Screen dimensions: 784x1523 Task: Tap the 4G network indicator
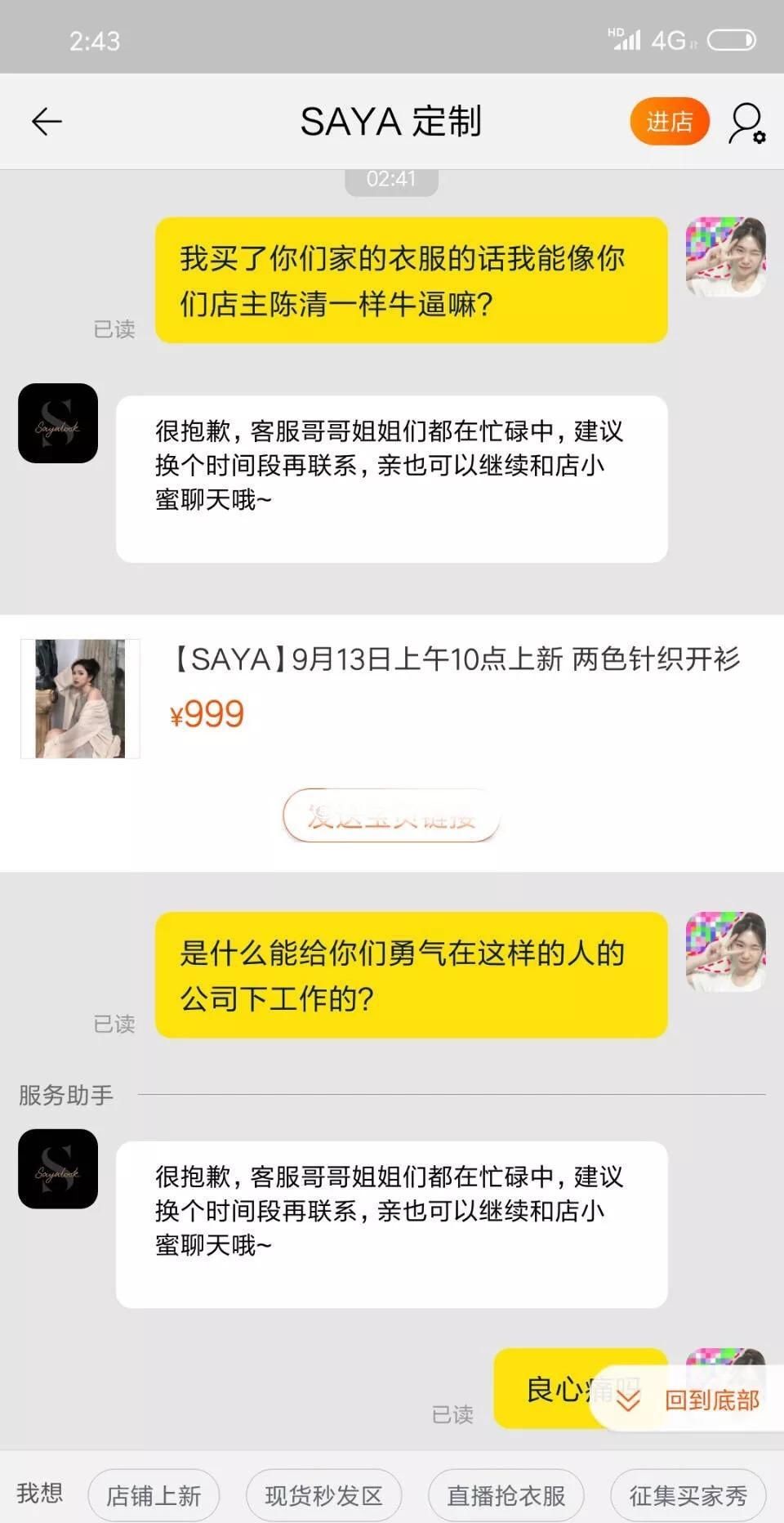click(669, 40)
